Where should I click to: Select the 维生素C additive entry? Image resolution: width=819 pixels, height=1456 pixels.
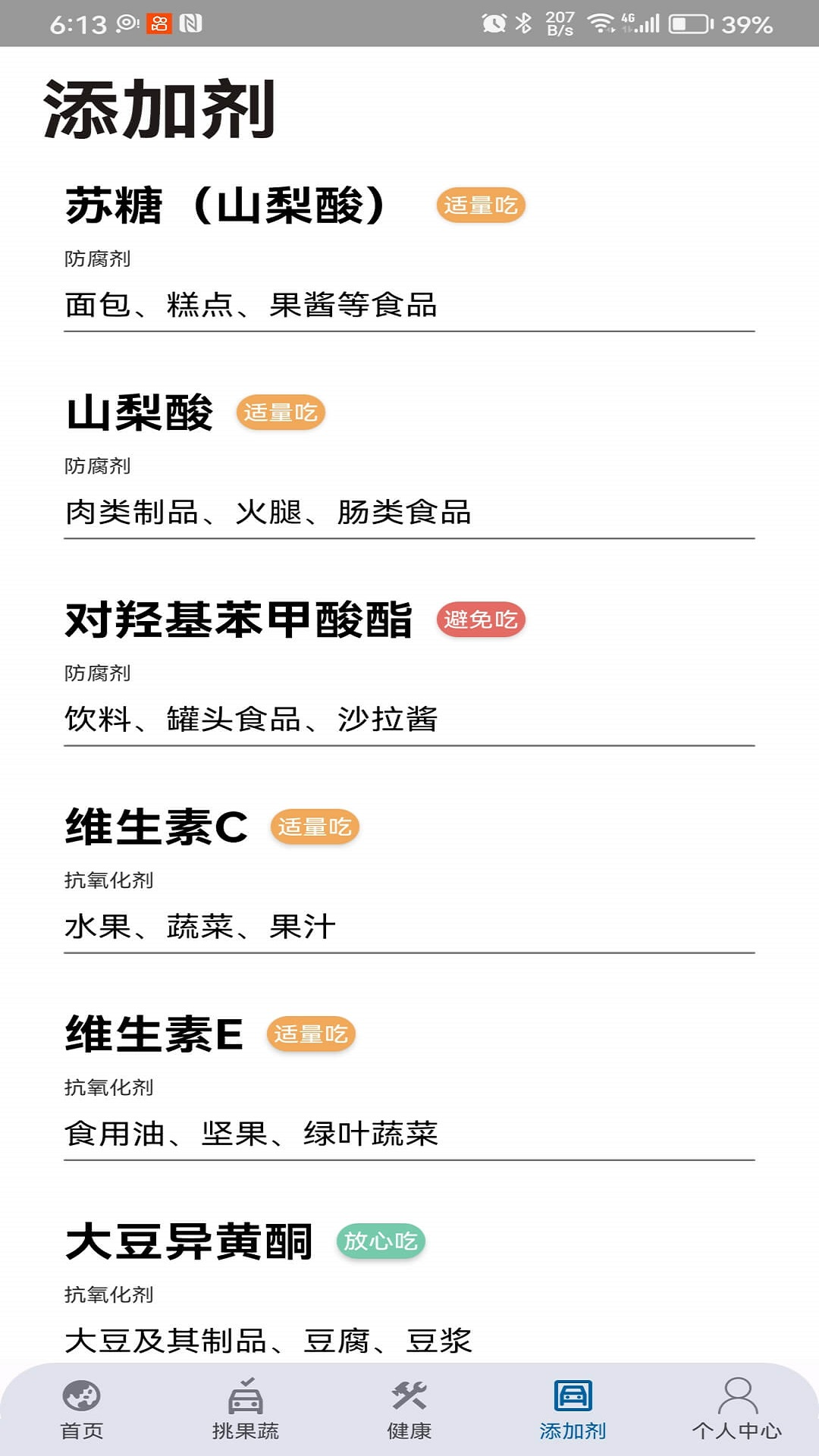click(157, 827)
